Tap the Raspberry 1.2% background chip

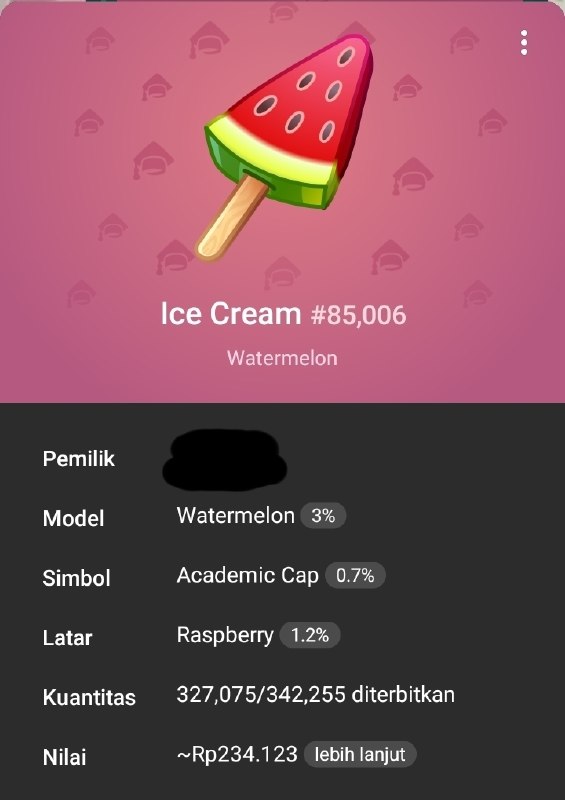coord(310,635)
